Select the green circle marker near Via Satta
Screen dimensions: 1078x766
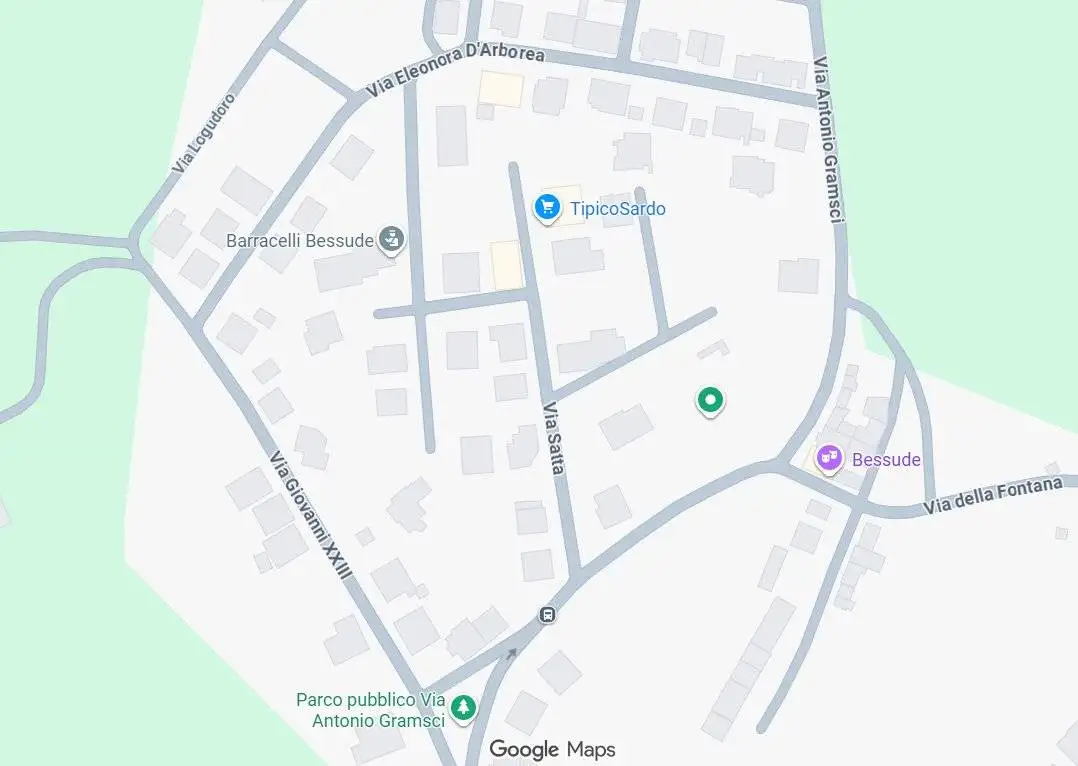click(x=710, y=401)
